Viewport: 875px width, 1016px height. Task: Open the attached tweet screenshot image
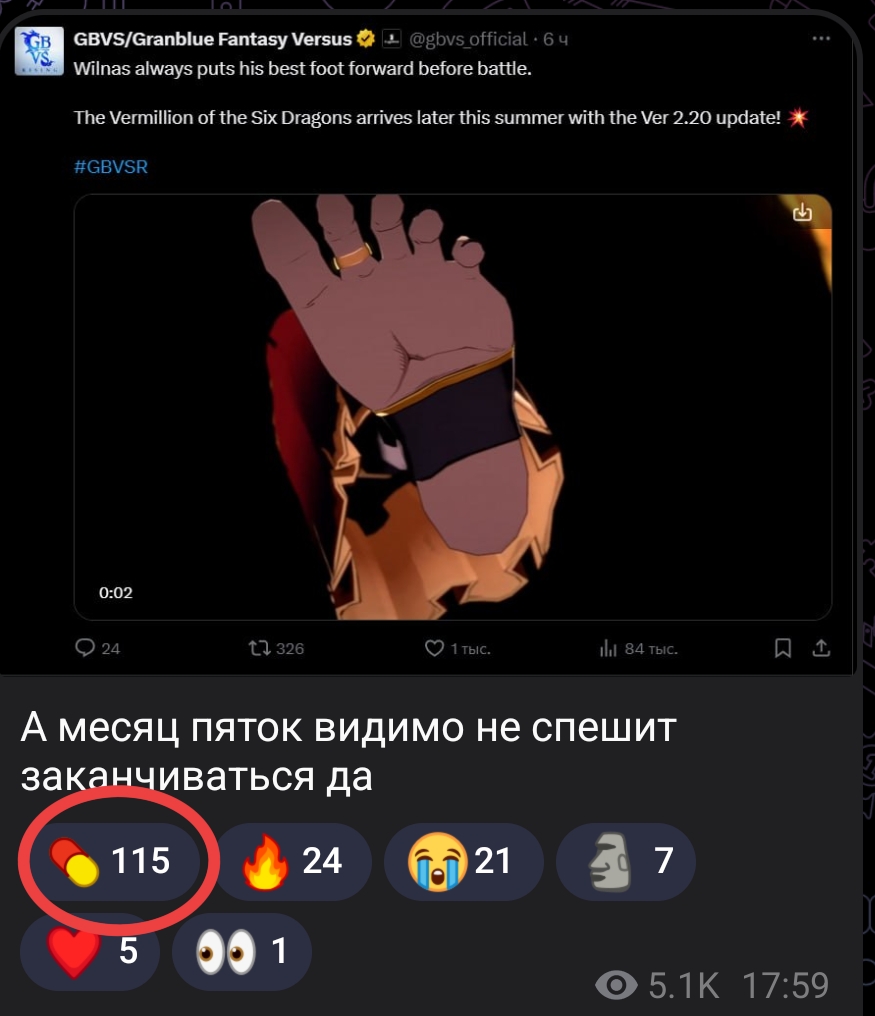[x=437, y=340]
